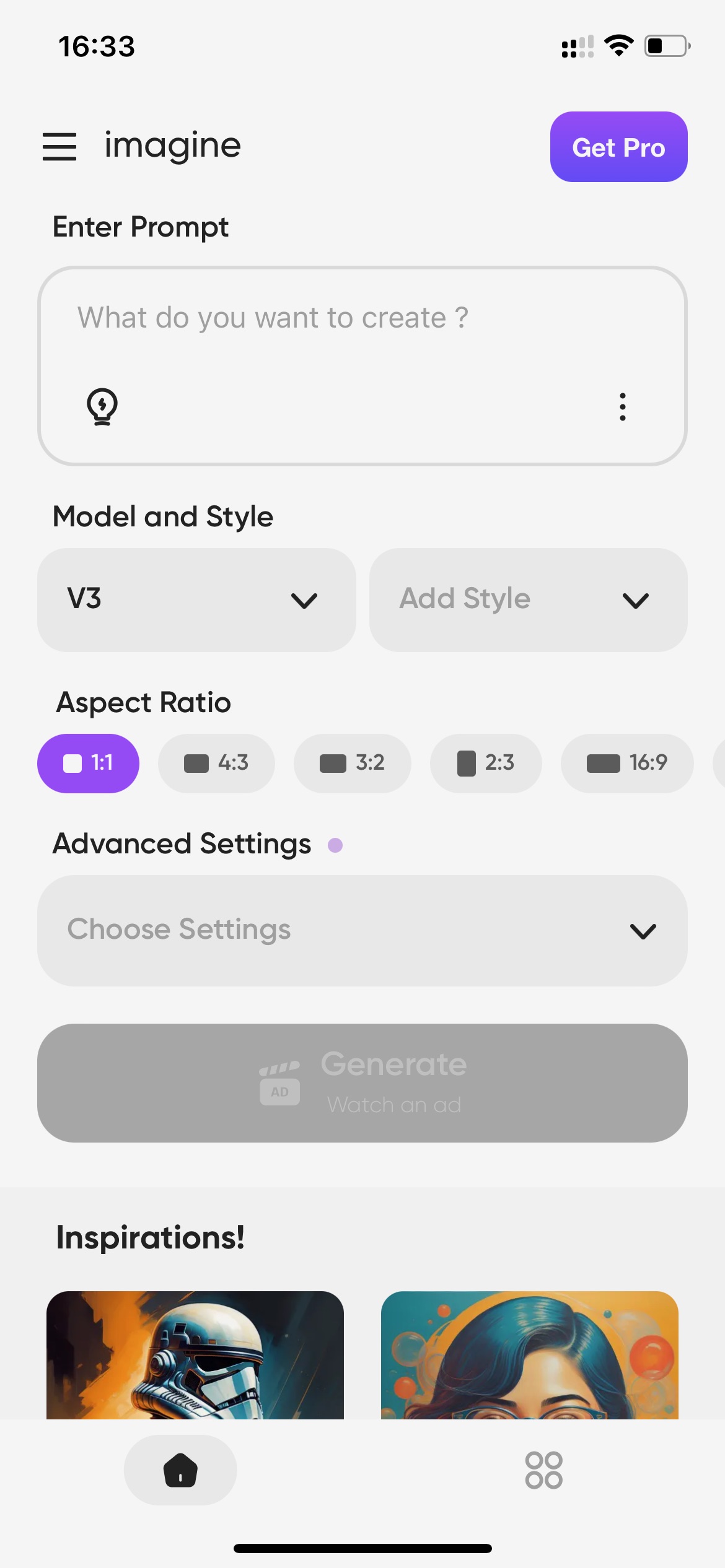Expand the V3 model dropdown
The width and height of the screenshot is (725, 1568).
pyautogui.click(x=196, y=599)
